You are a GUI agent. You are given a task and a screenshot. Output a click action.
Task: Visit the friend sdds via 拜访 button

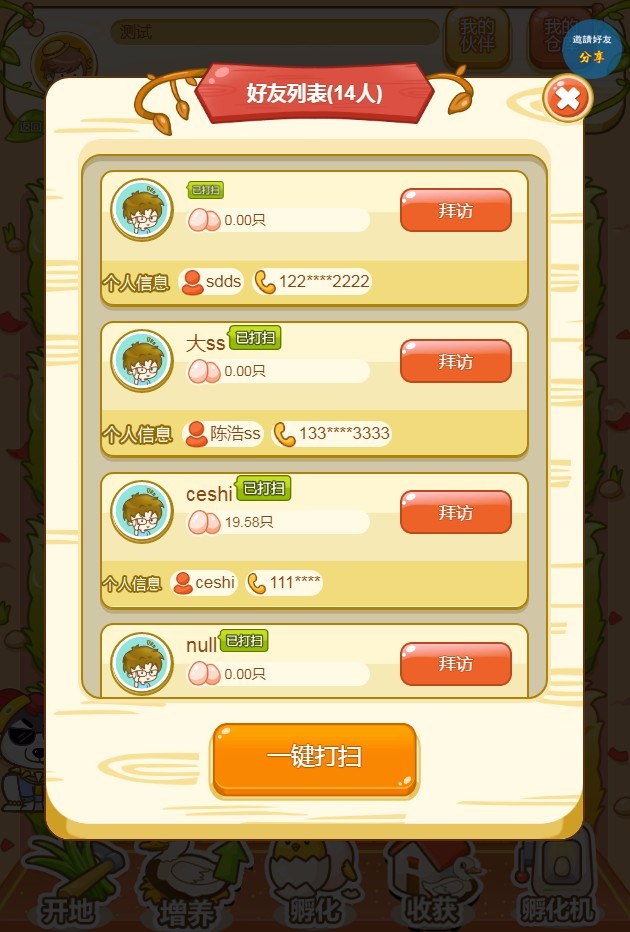(x=455, y=210)
